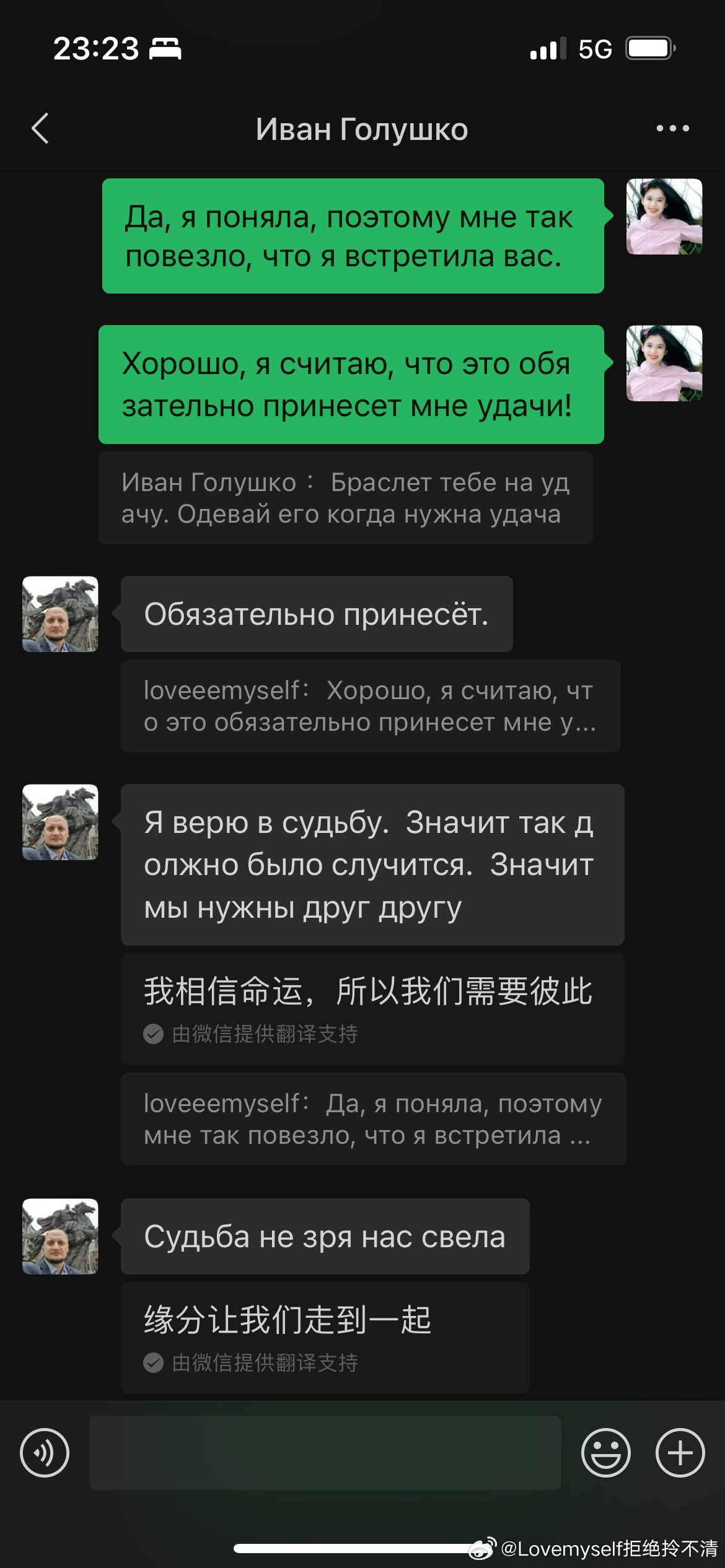725x1568 pixels.
Task: Open the three-dot chat options menu
Action: click(x=672, y=128)
